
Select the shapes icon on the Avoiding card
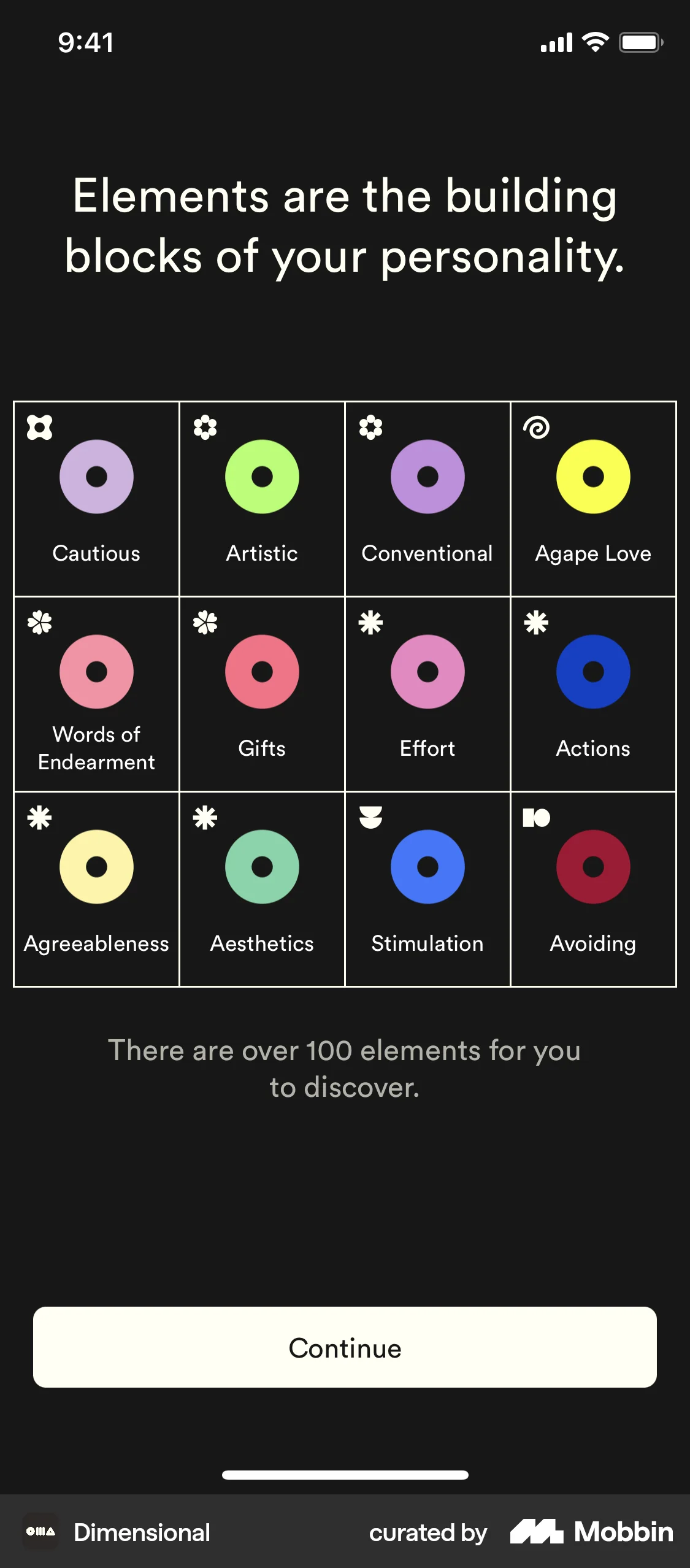click(536, 817)
